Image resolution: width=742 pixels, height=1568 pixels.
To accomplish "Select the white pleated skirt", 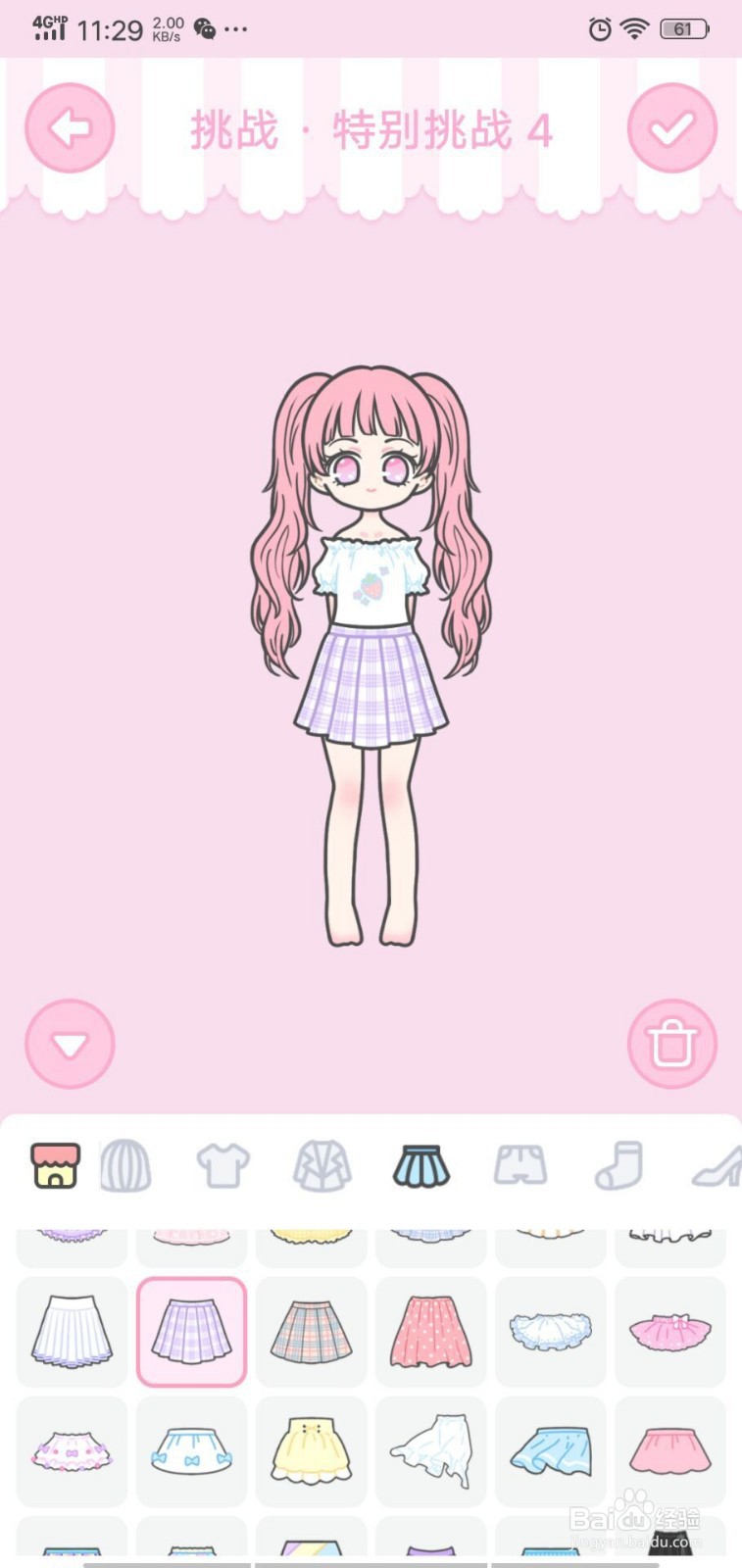I will point(72,1331).
